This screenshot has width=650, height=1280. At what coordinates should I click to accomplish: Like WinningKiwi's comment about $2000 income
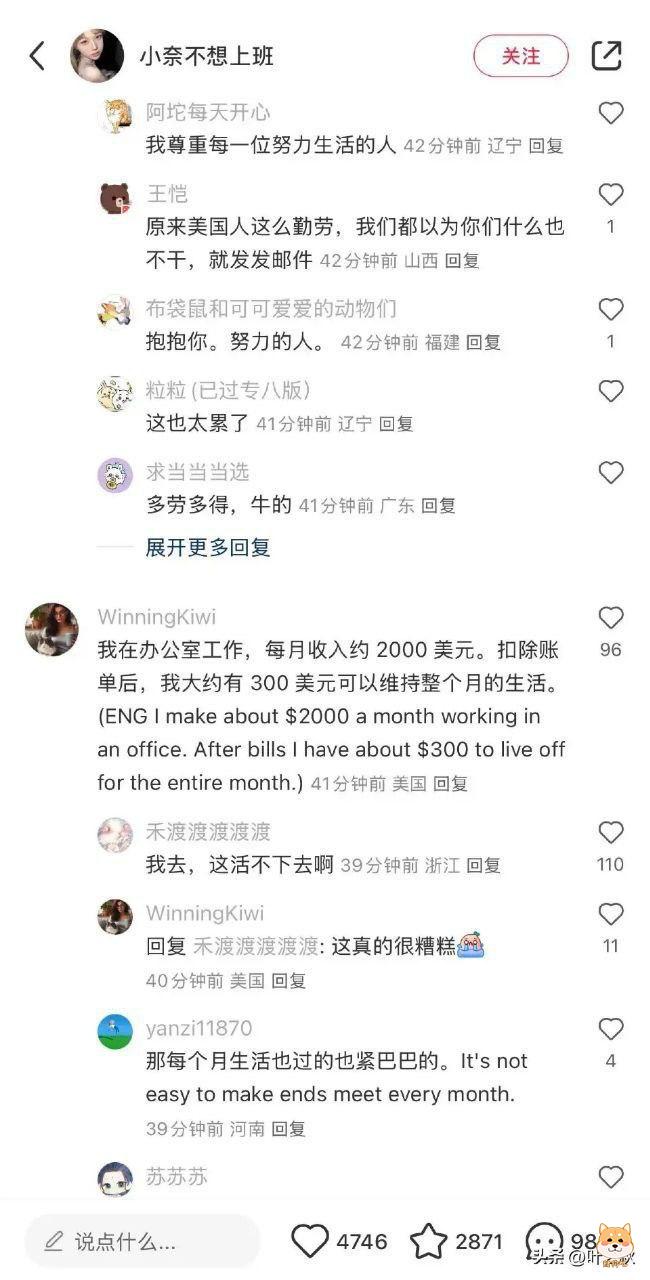tap(611, 618)
